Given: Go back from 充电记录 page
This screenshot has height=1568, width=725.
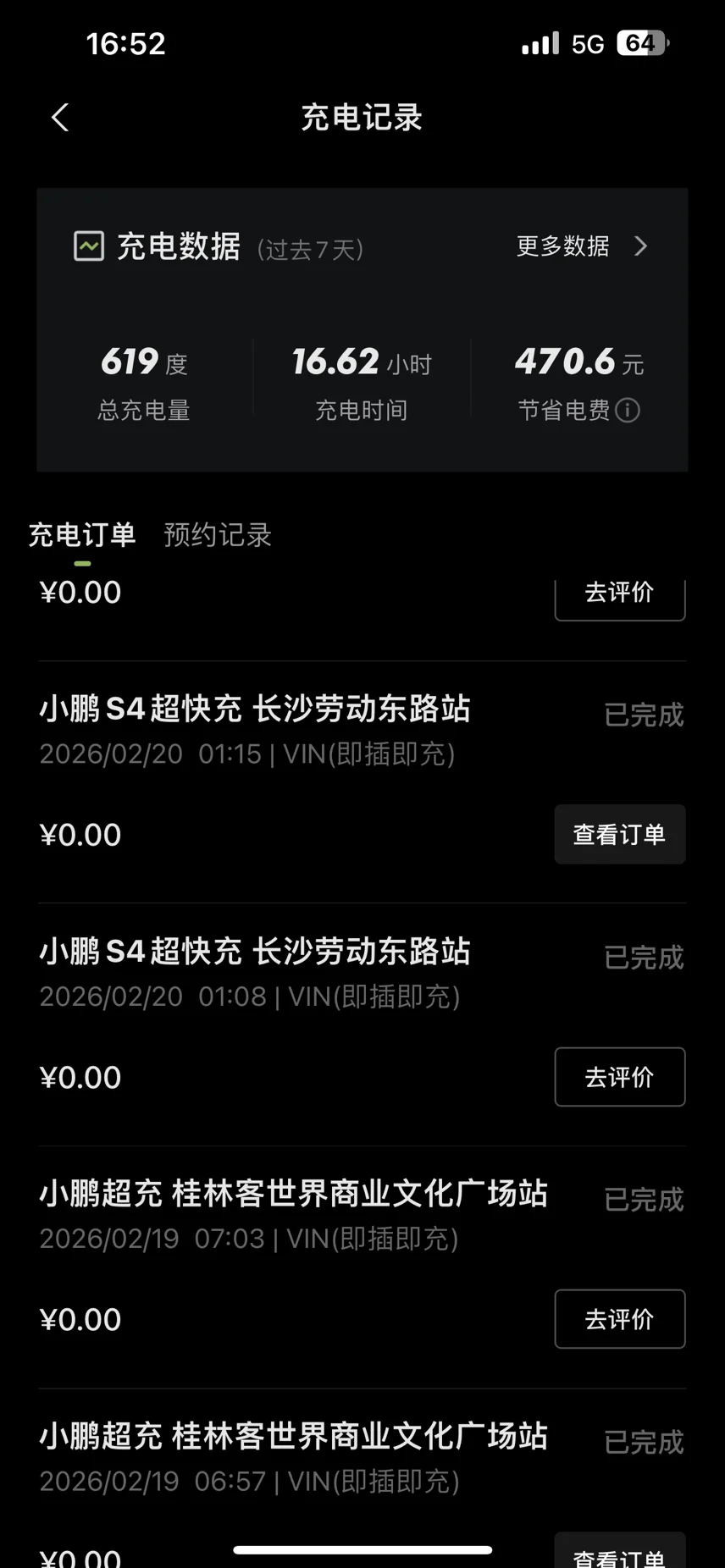Looking at the screenshot, I should click(x=60, y=118).
